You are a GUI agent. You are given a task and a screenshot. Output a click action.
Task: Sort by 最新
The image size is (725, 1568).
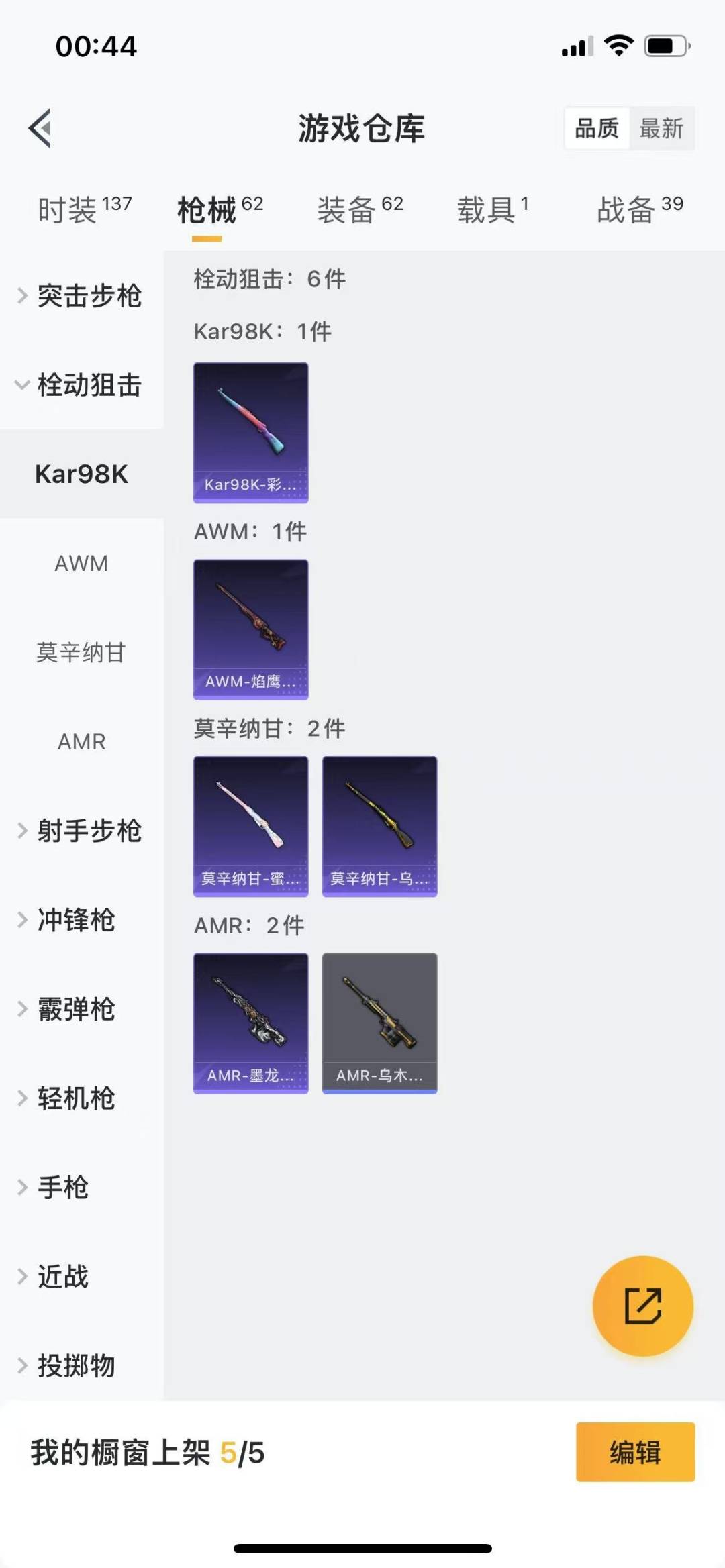[661, 127]
